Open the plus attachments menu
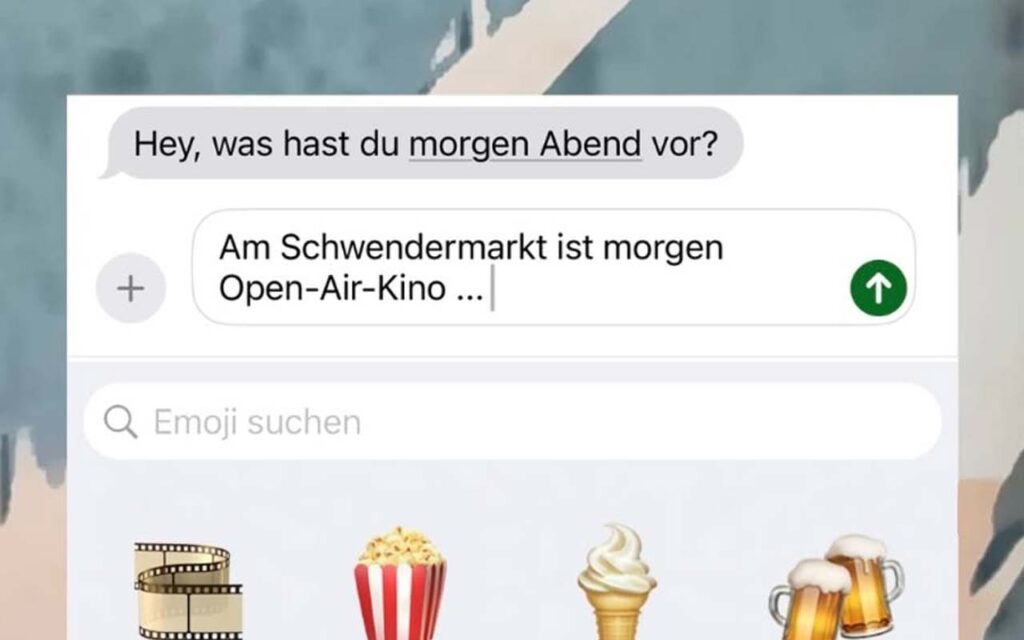 pyautogui.click(x=130, y=289)
